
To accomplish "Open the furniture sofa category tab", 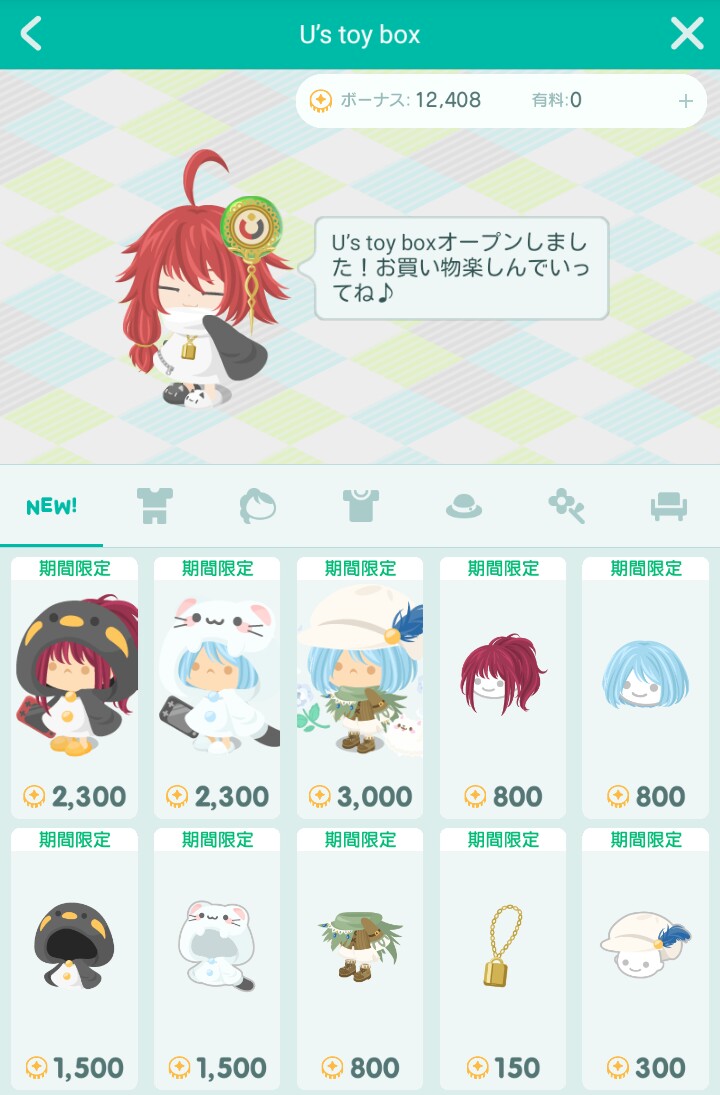I will (x=668, y=506).
